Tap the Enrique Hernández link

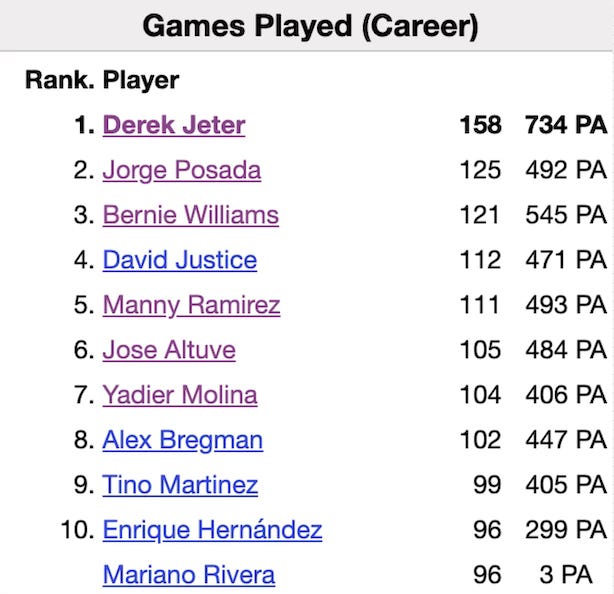(213, 530)
